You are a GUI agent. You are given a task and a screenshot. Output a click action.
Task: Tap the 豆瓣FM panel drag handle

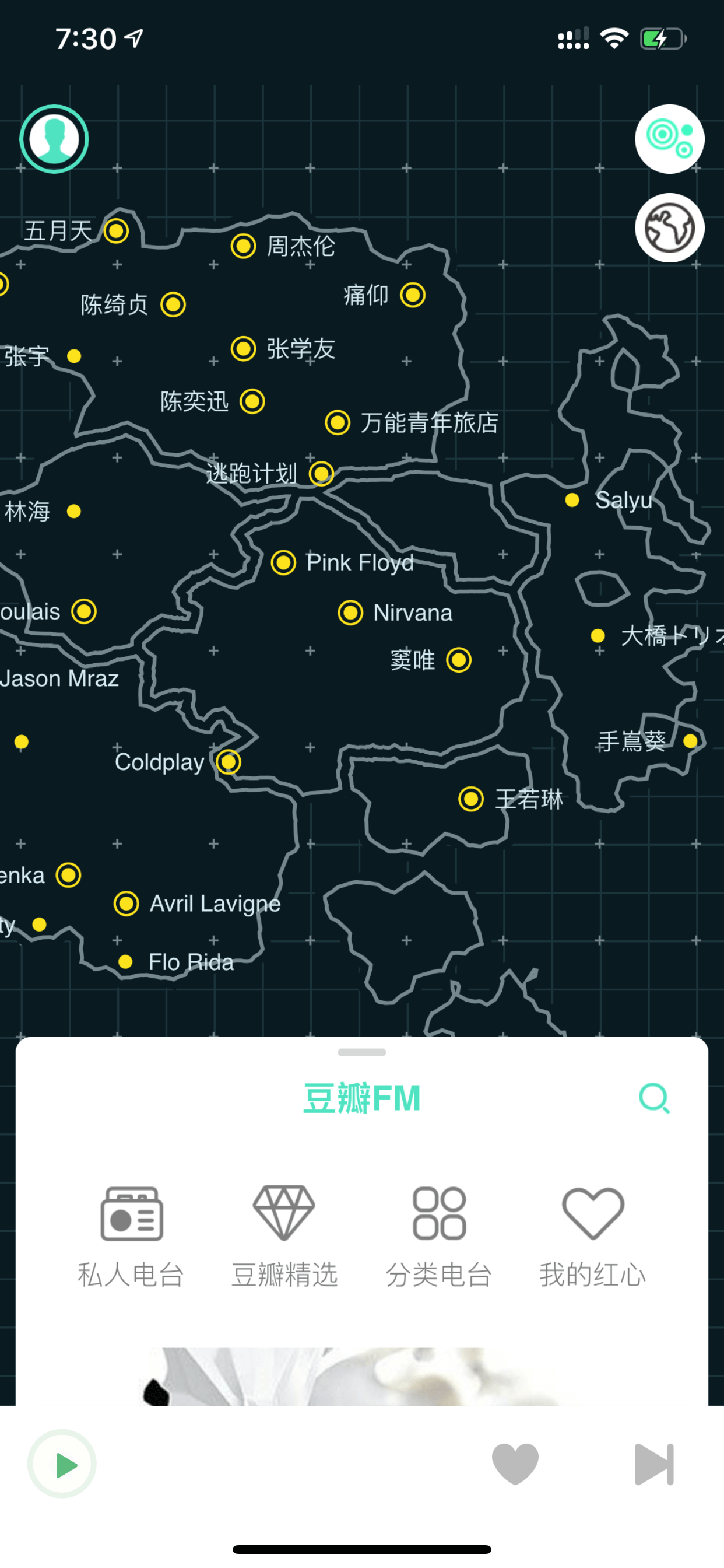click(362, 1052)
